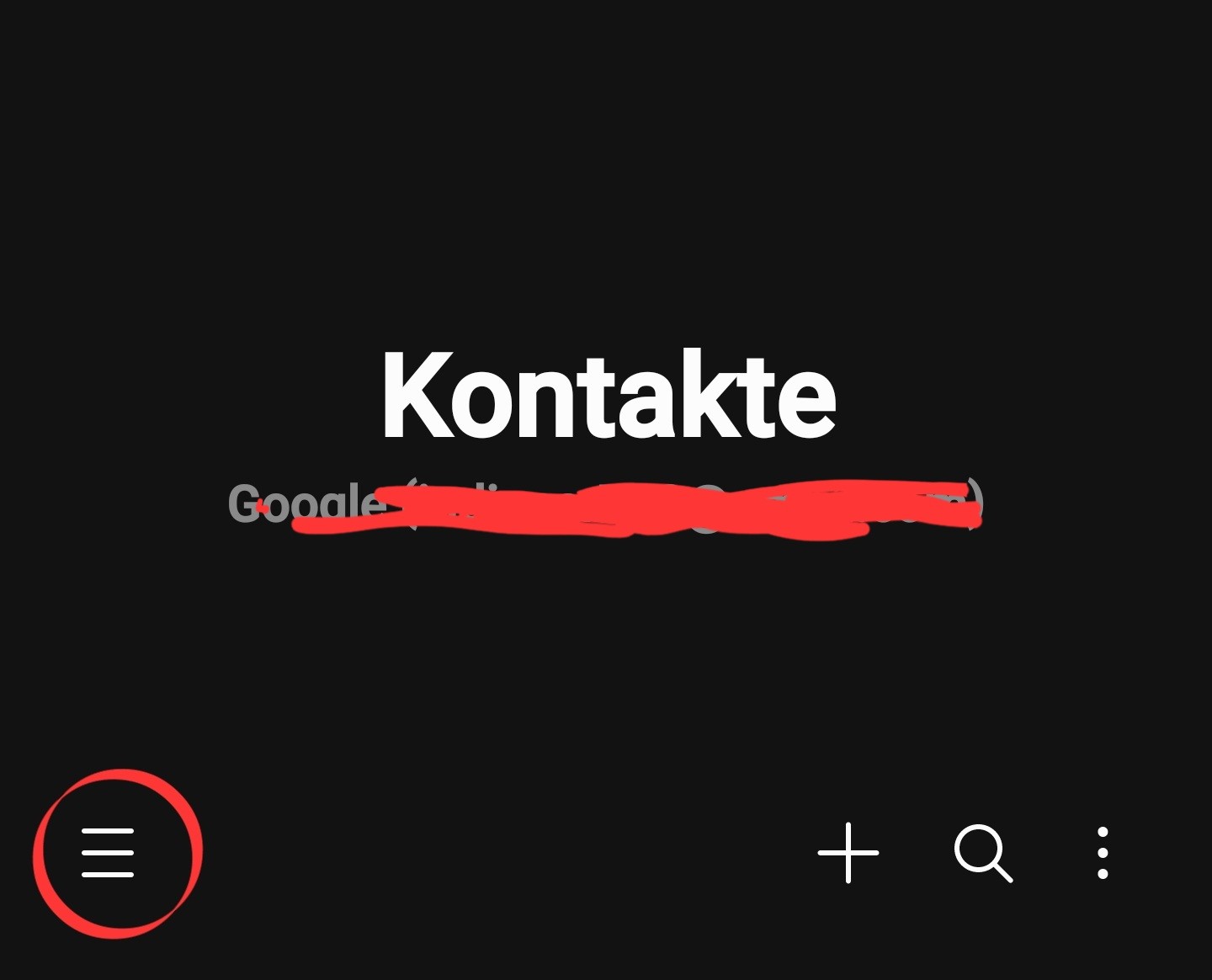Open the hamburger drawer menu
Image resolution: width=1212 pixels, height=980 pixels.
click(108, 853)
